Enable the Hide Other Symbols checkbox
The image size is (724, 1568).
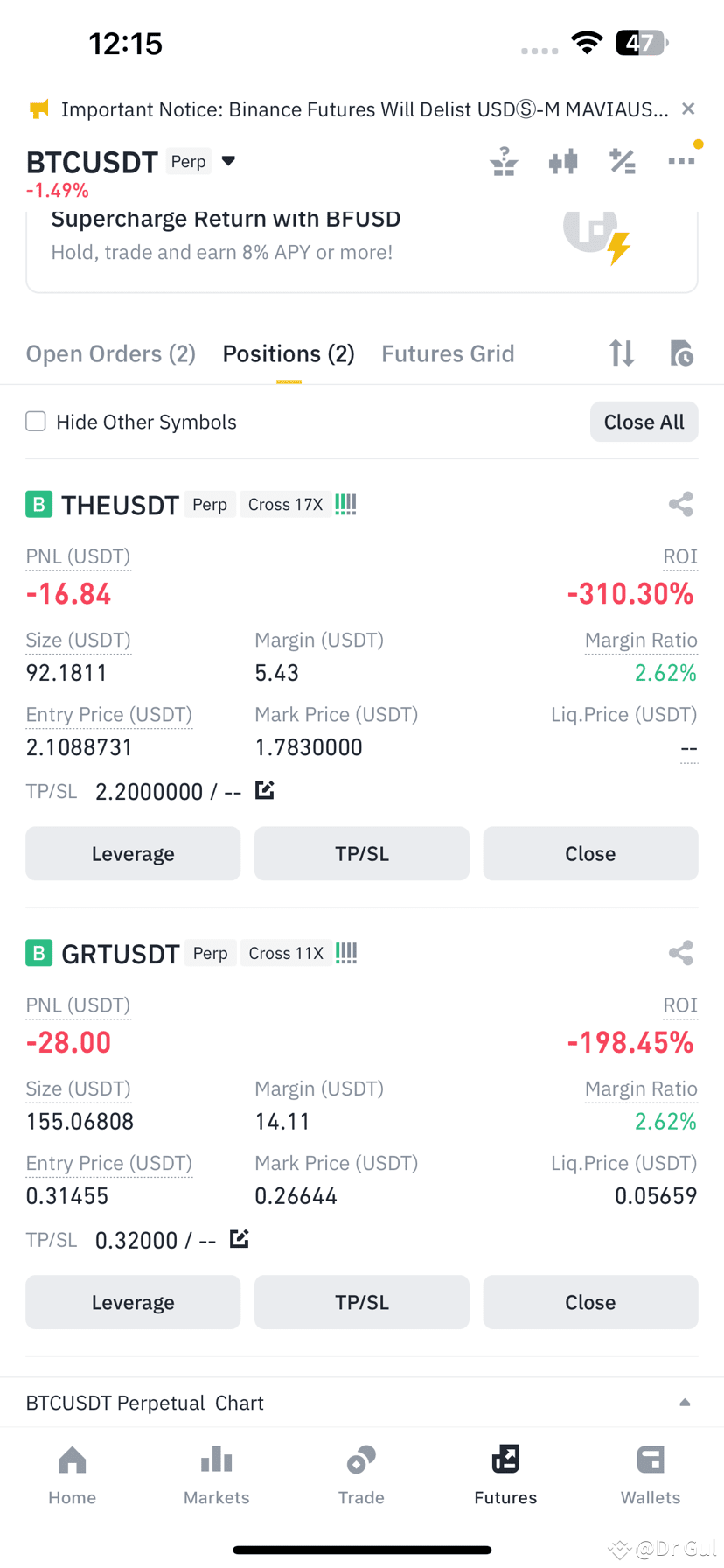coord(35,421)
